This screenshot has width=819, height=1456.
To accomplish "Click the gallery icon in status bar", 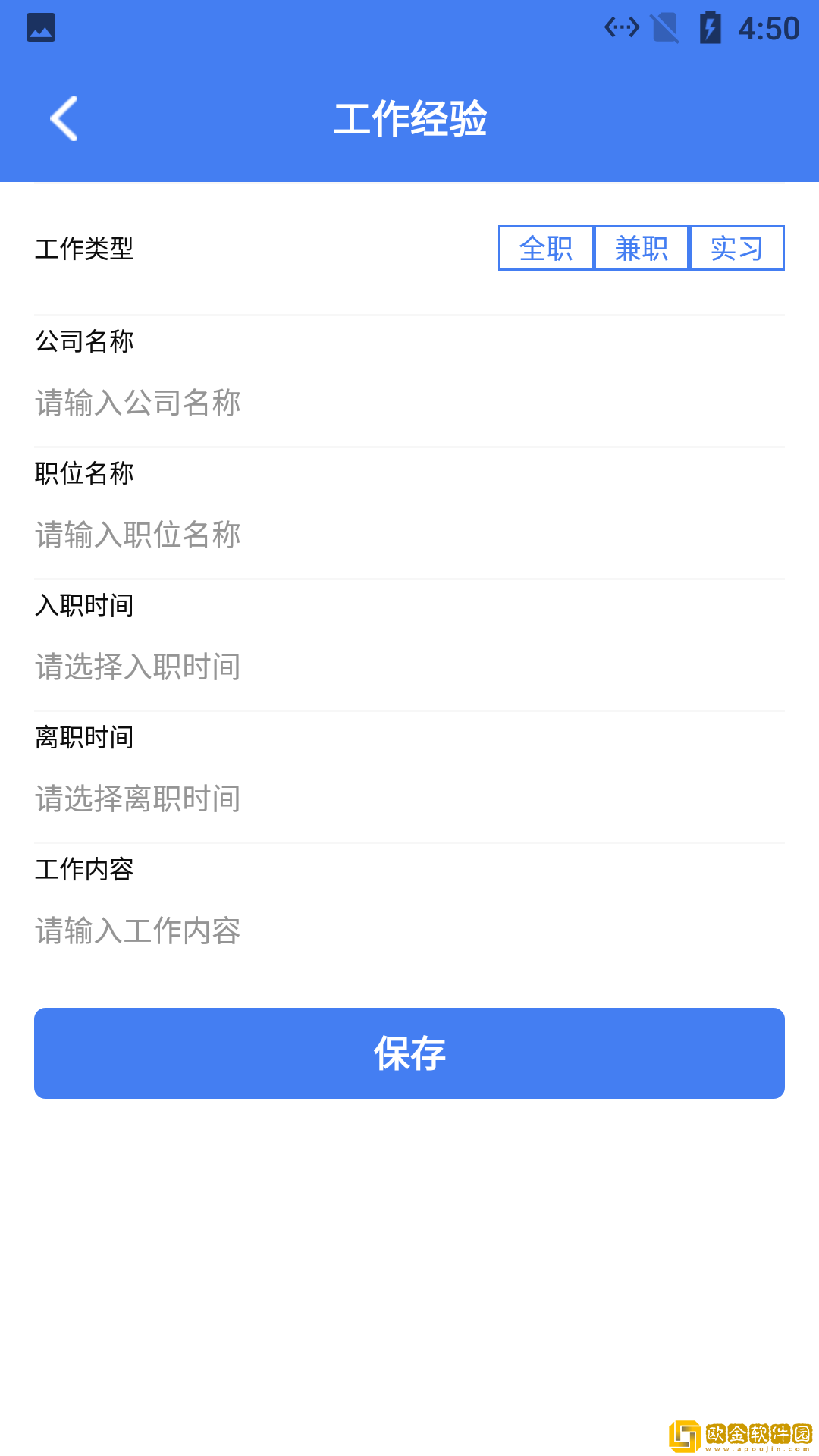I will 42,27.
